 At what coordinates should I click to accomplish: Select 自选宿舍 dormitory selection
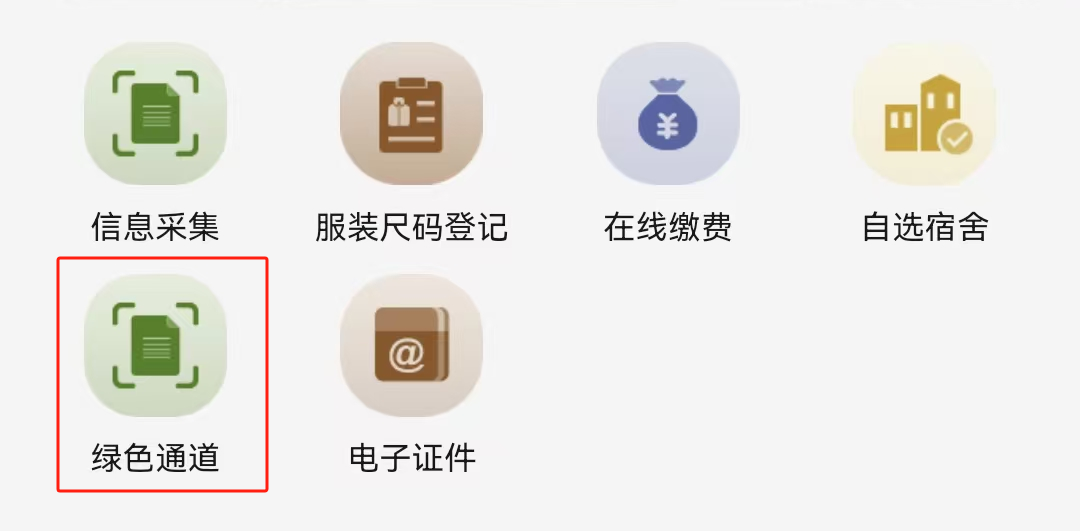924,114
